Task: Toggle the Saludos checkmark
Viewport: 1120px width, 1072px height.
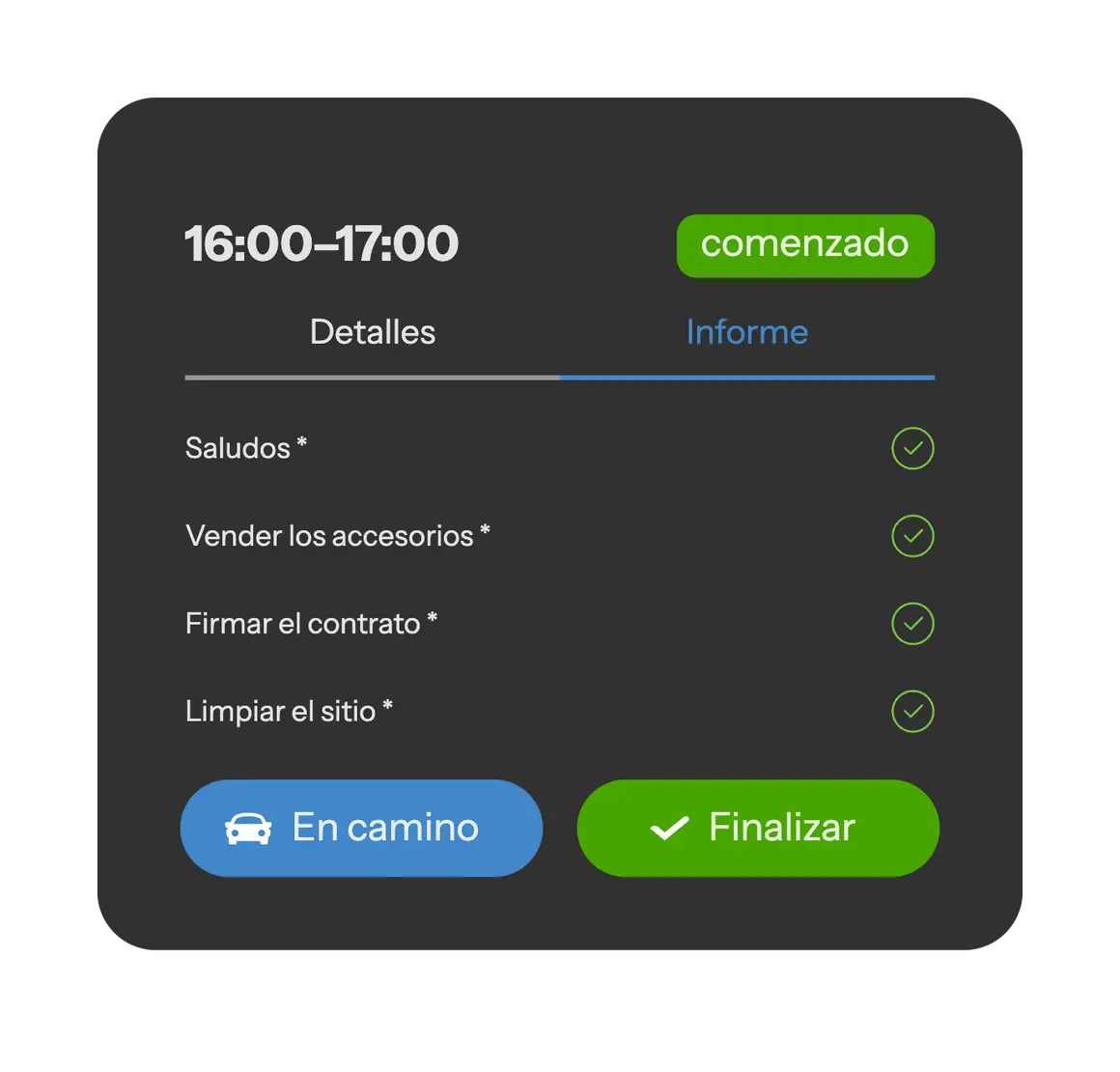Action: 912,448
